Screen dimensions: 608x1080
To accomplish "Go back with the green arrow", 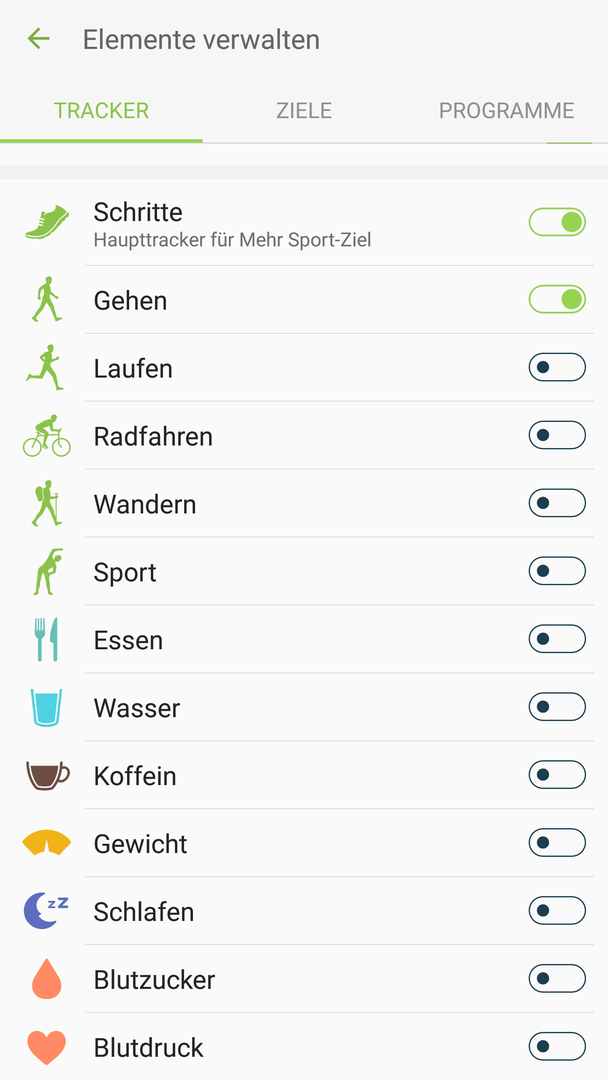I will pos(39,39).
